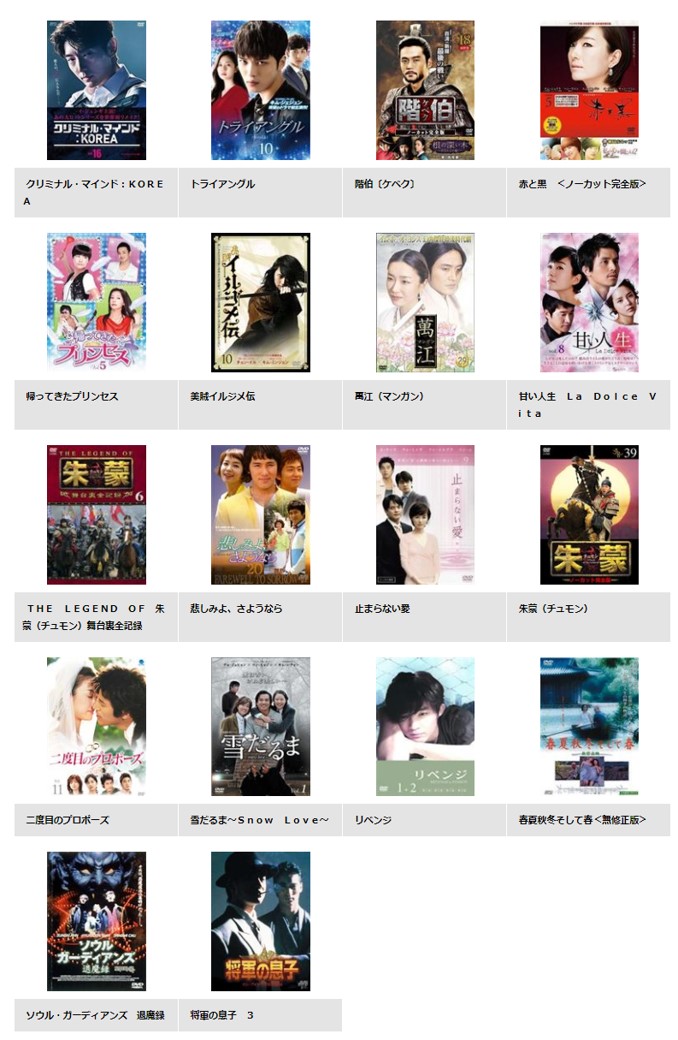Select リベンジ tile
The image size is (678, 1040).
point(425,726)
